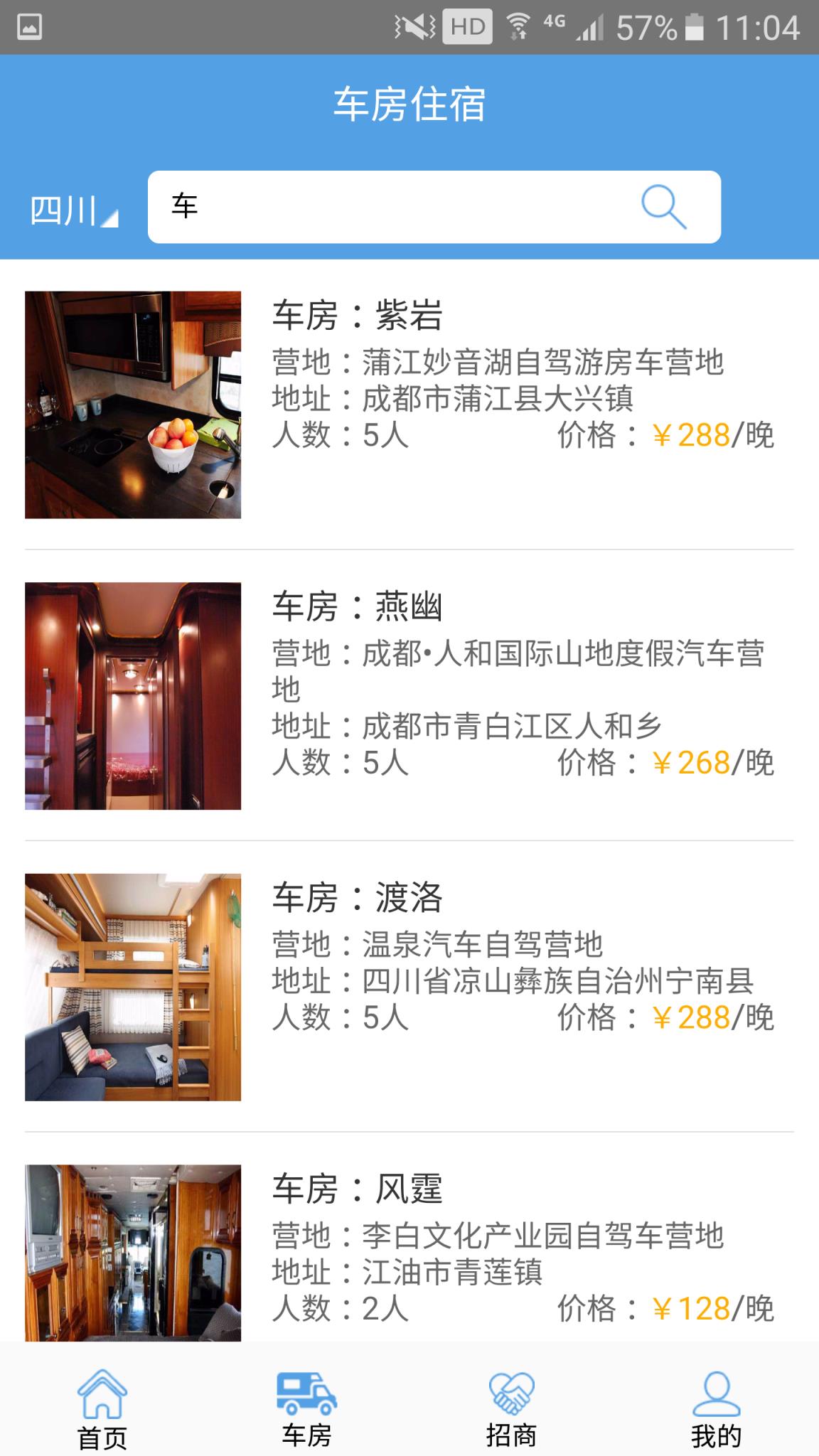The image size is (819, 1456).
Task: Tap the screenshot notification icon in status bar
Action: pos(28,27)
